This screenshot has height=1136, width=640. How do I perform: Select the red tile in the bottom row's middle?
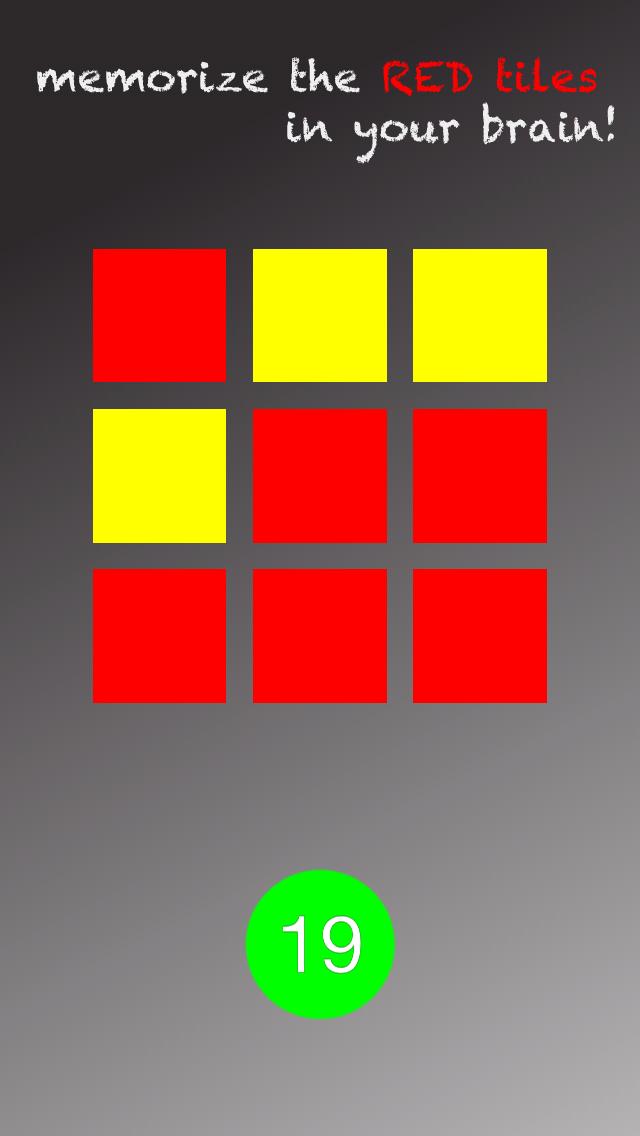click(320, 636)
